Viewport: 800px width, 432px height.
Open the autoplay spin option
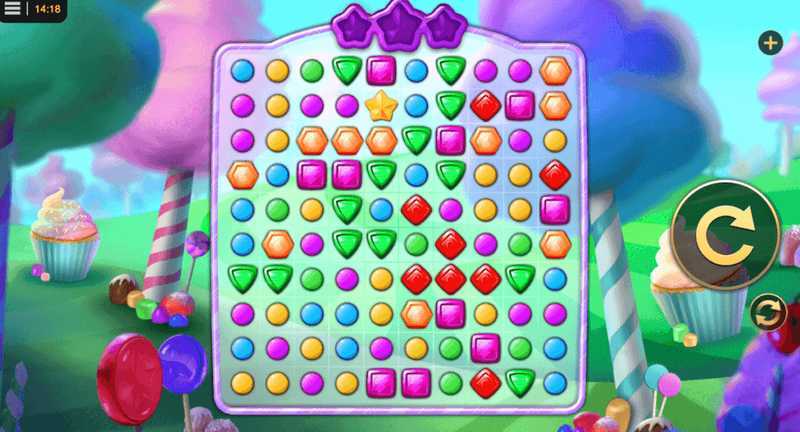pos(768,312)
